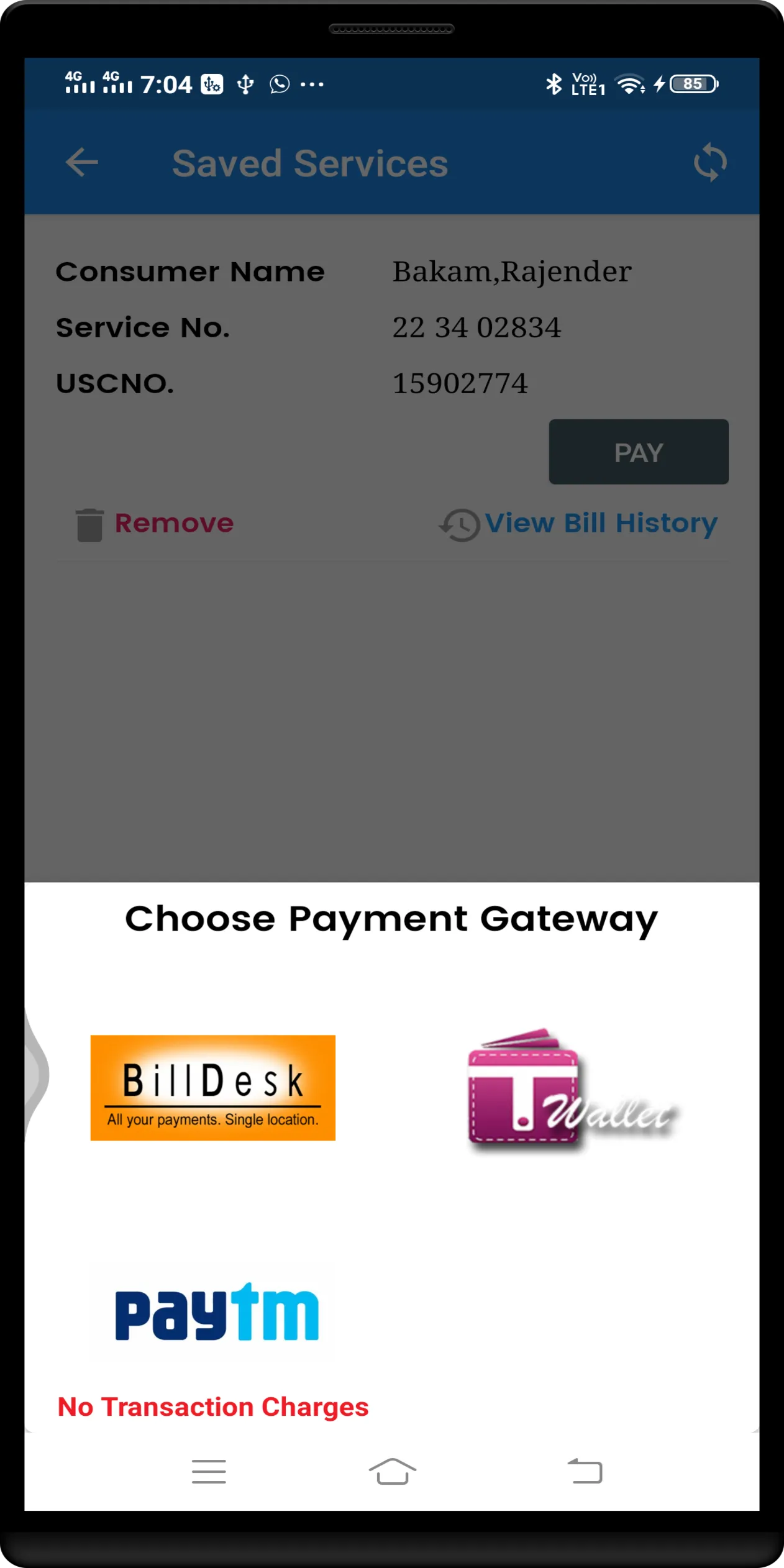784x1568 pixels.
Task: Tap the home button in navigation bar
Action: 392,1472
